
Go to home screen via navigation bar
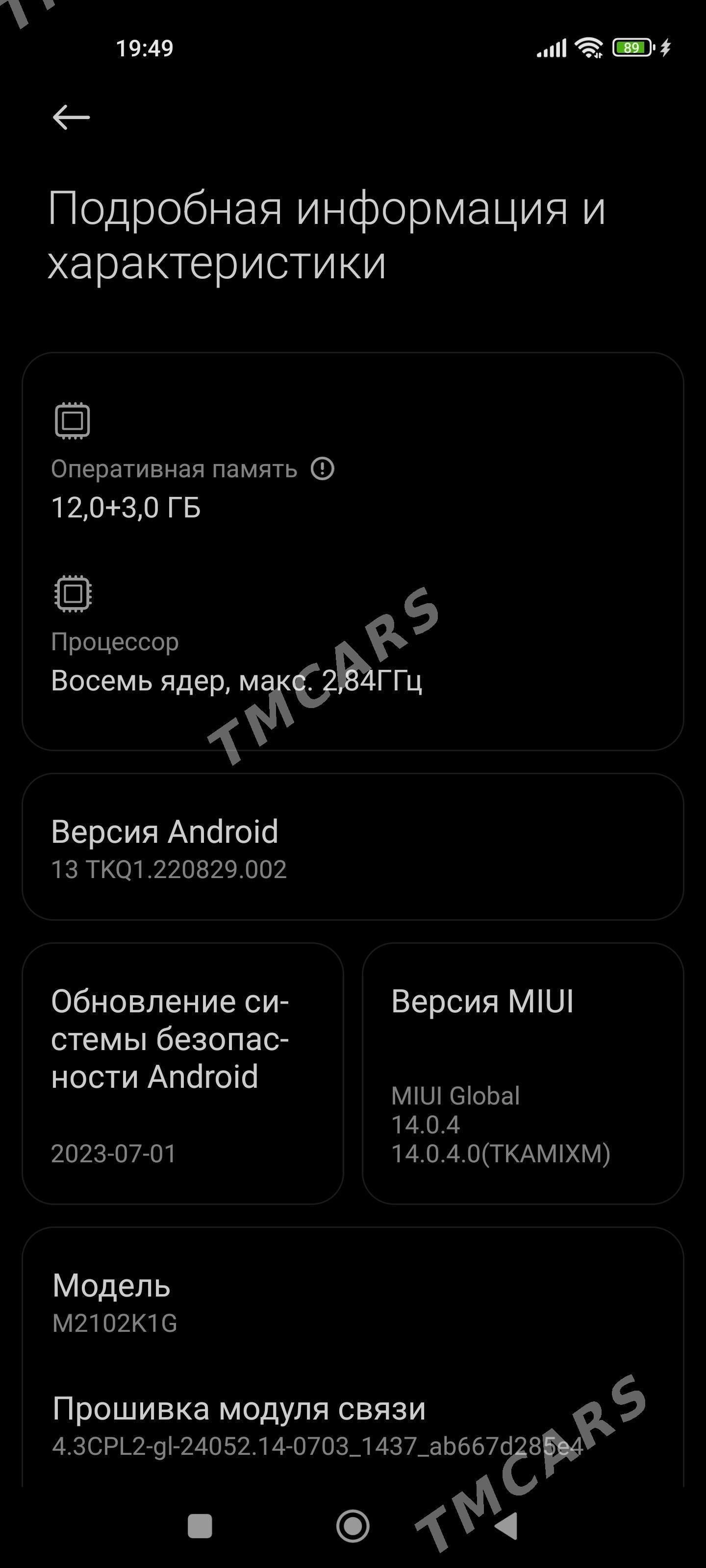pyautogui.click(x=353, y=1525)
